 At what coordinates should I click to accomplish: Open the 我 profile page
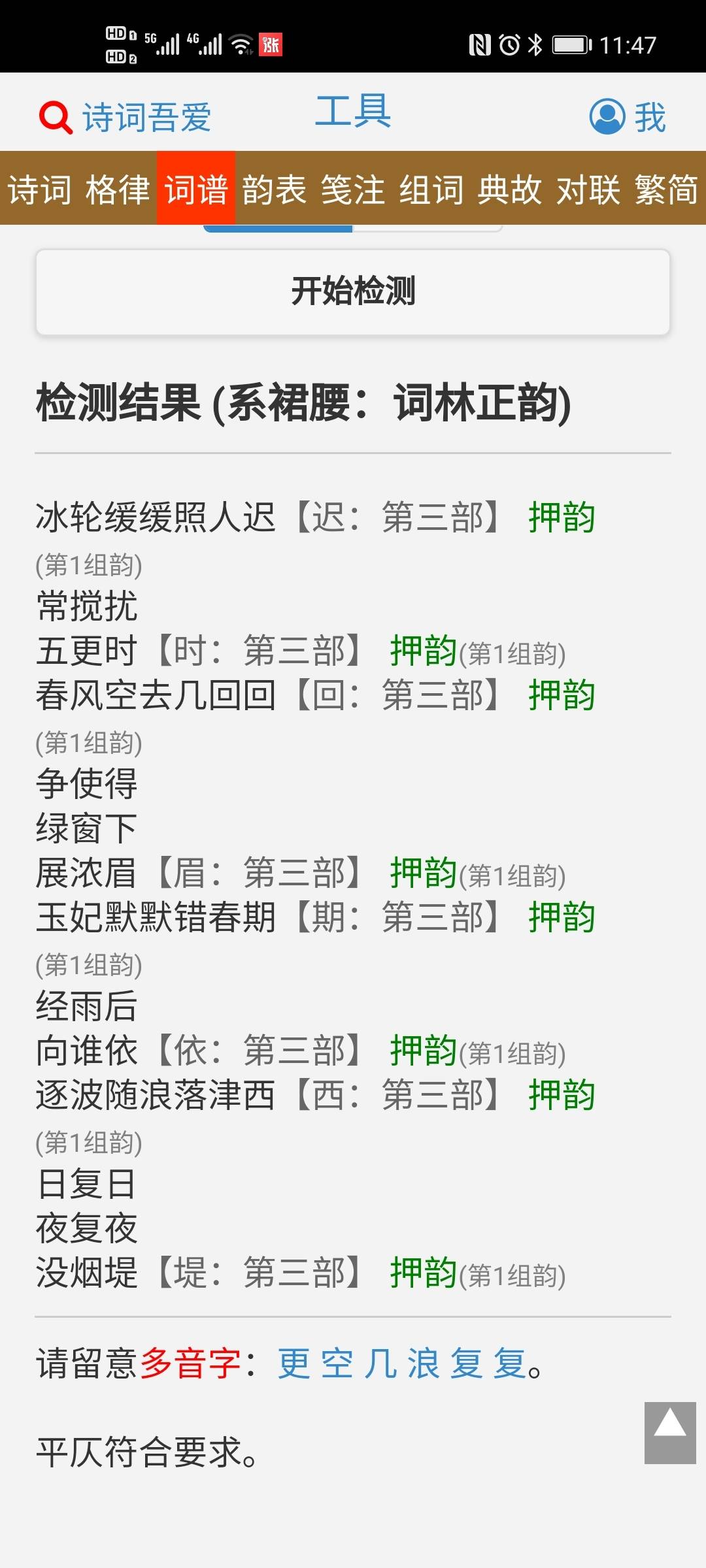point(628,118)
